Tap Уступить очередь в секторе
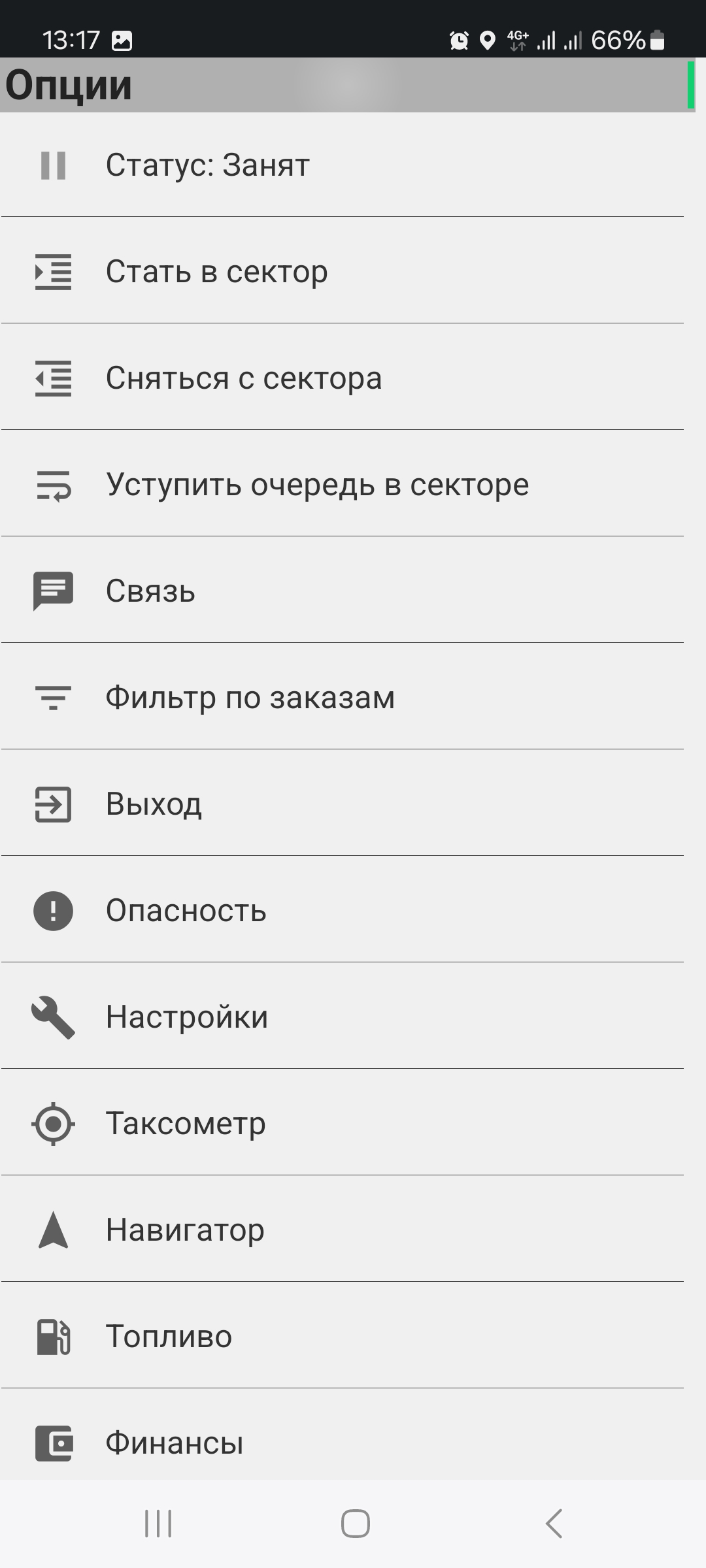 click(x=343, y=484)
